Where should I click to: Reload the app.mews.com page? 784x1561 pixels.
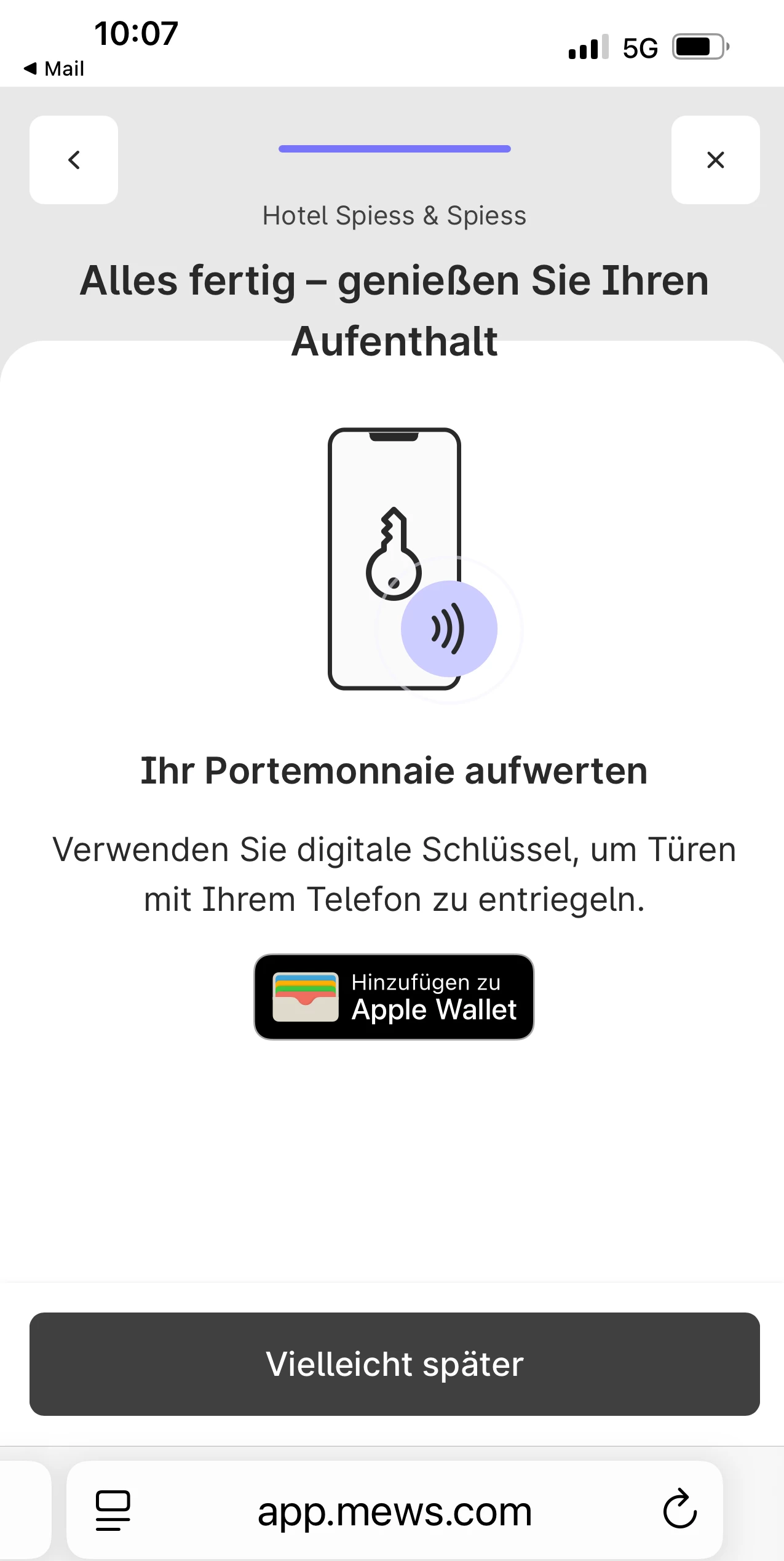point(679,1509)
